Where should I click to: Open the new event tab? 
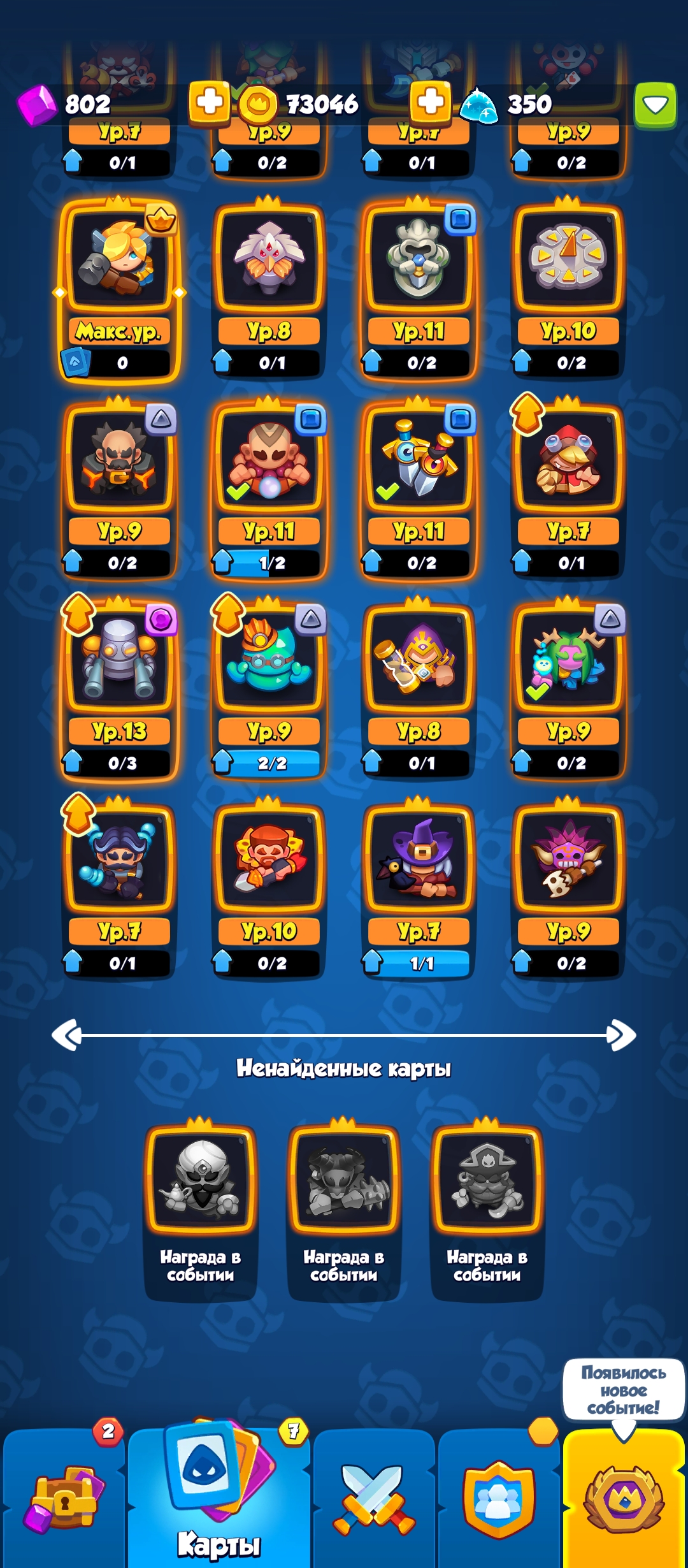(624, 1498)
